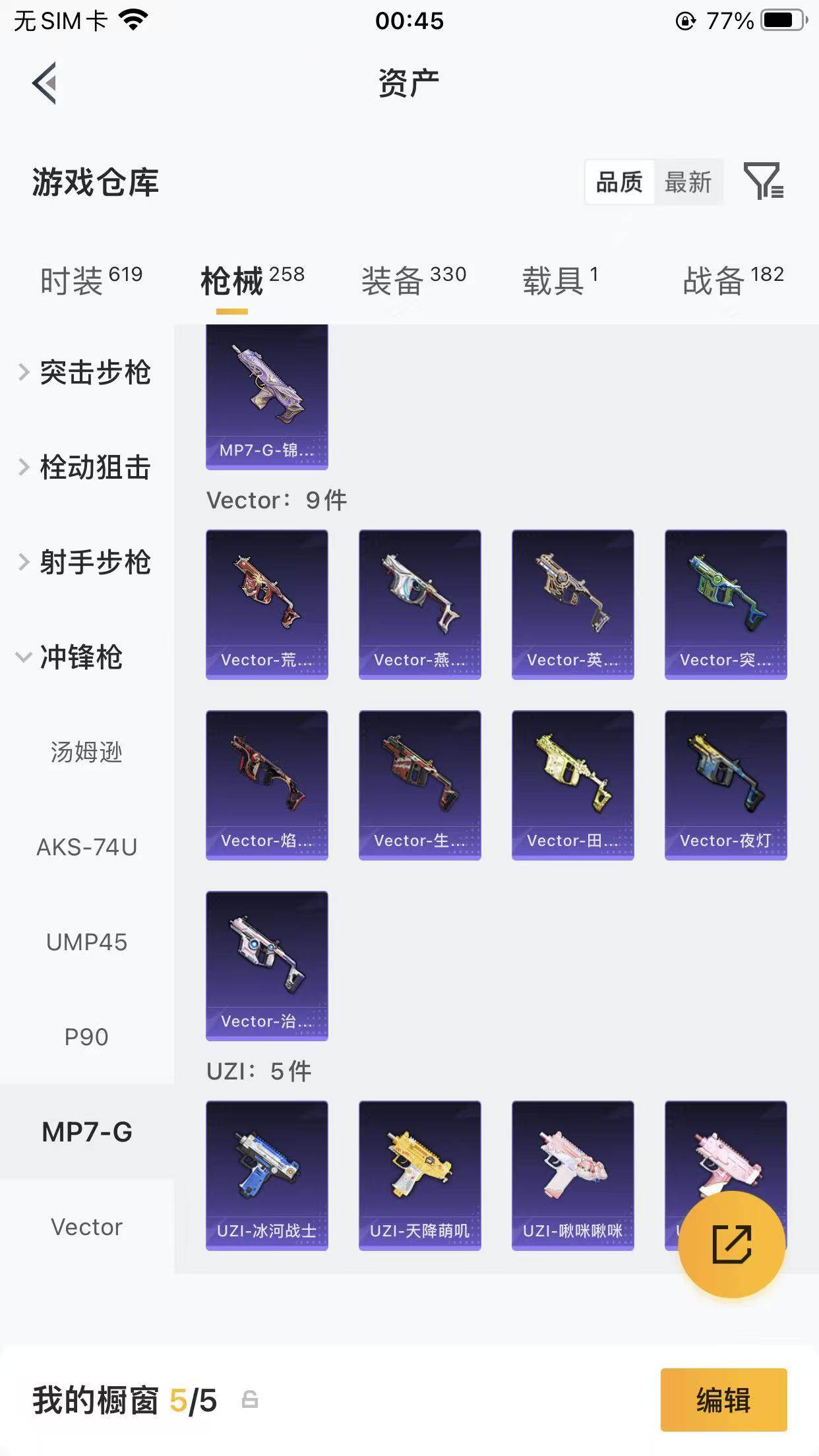Open the filter icon next to 最新

point(763,181)
